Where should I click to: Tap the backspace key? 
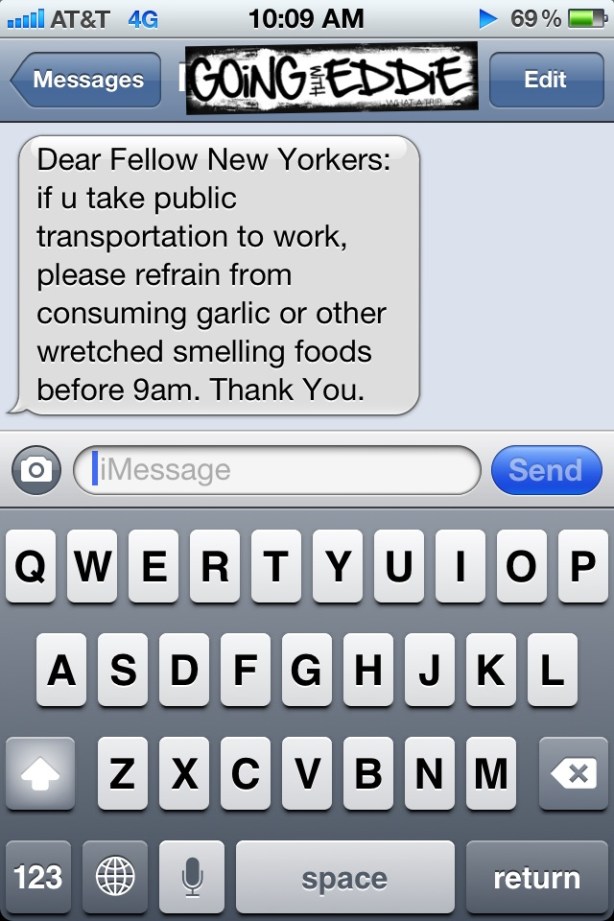(x=573, y=773)
